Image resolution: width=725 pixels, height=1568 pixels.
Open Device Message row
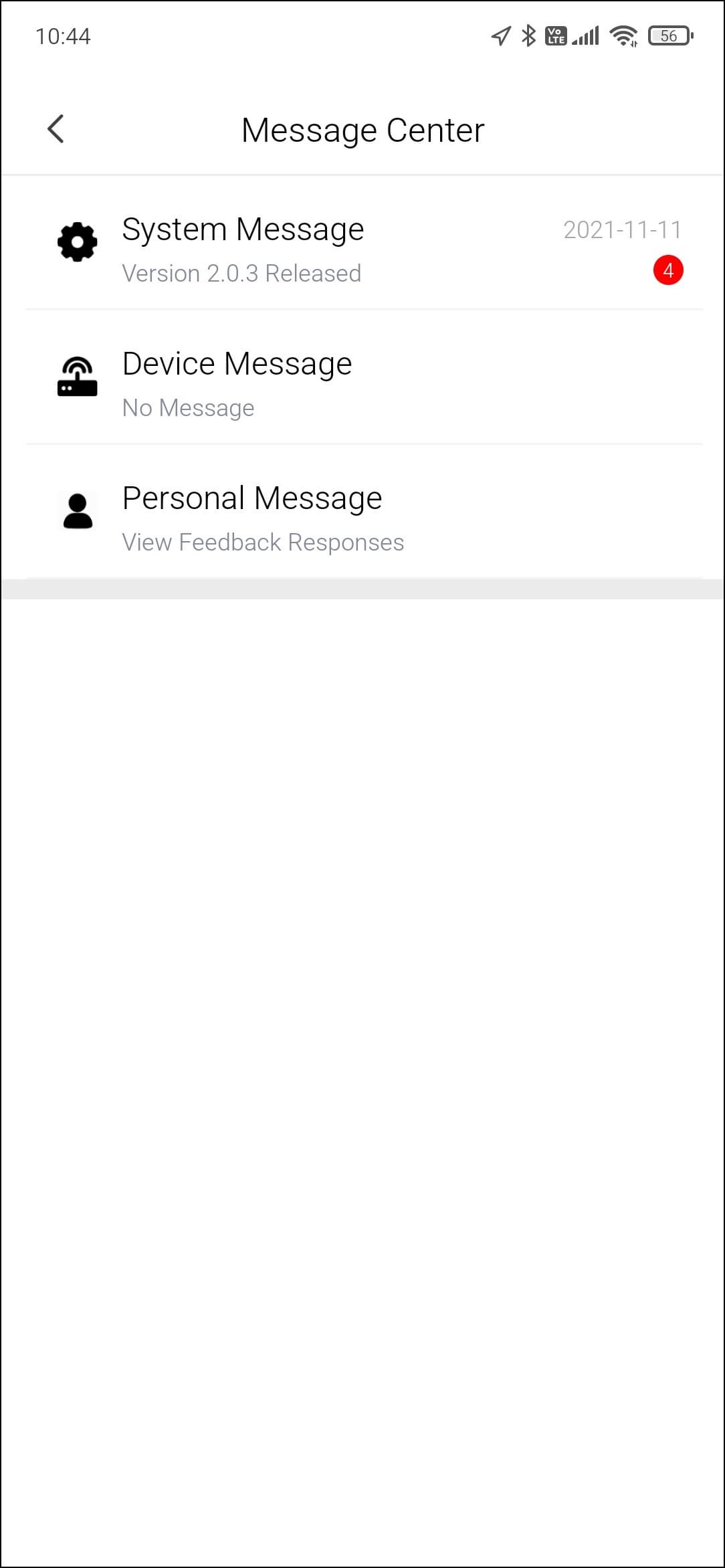pyautogui.click(x=364, y=377)
